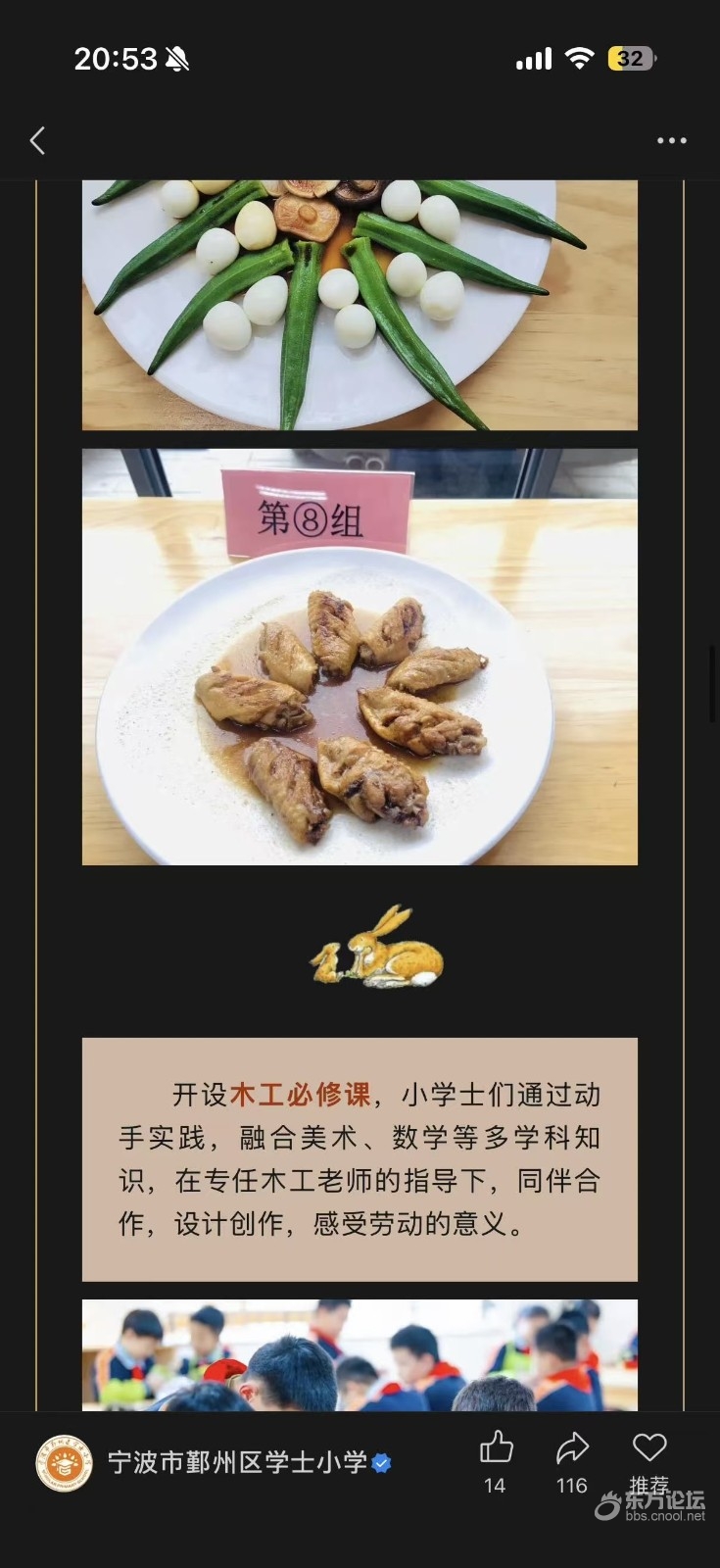
Task: Share this article via the arrow icon
Action: pyautogui.click(x=572, y=1447)
